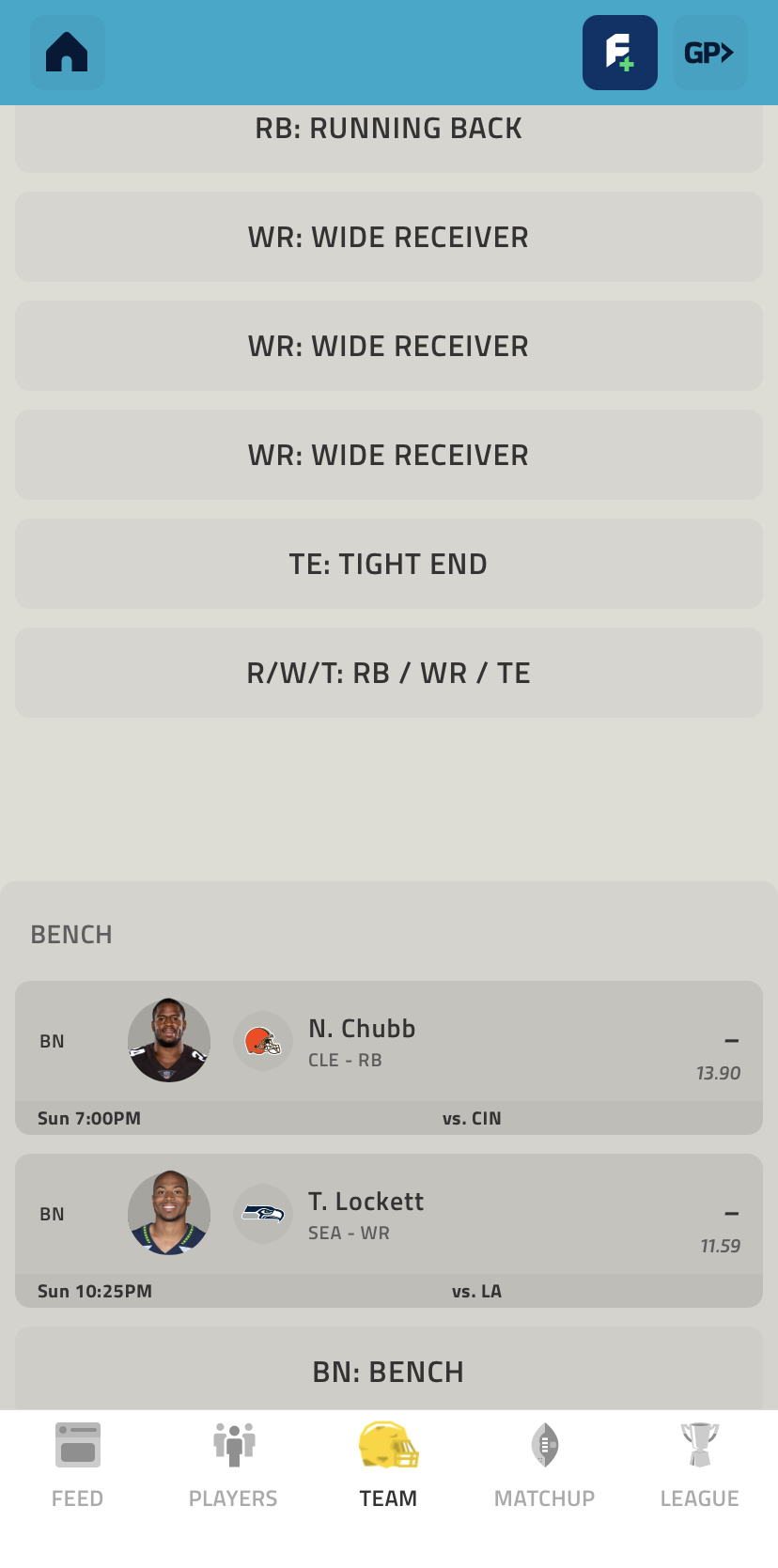Viewport: 778px width, 1568px height.
Task: Open the Team tab
Action: [x=389, y=1466]
